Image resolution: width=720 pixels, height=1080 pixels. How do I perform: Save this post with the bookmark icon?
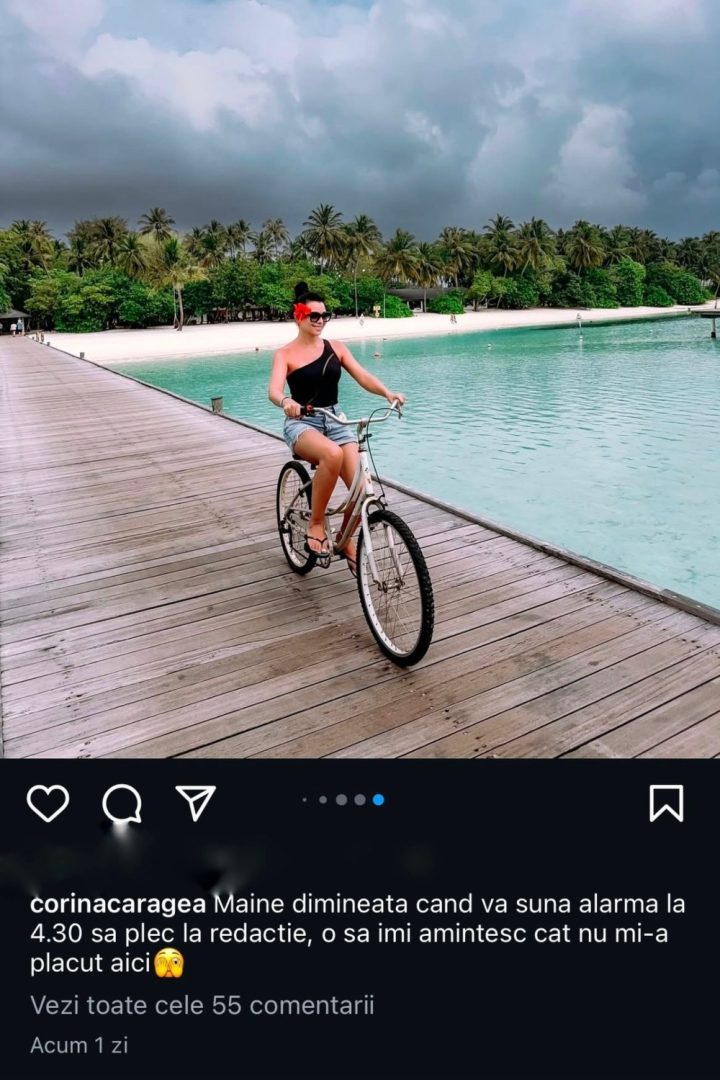666,803
